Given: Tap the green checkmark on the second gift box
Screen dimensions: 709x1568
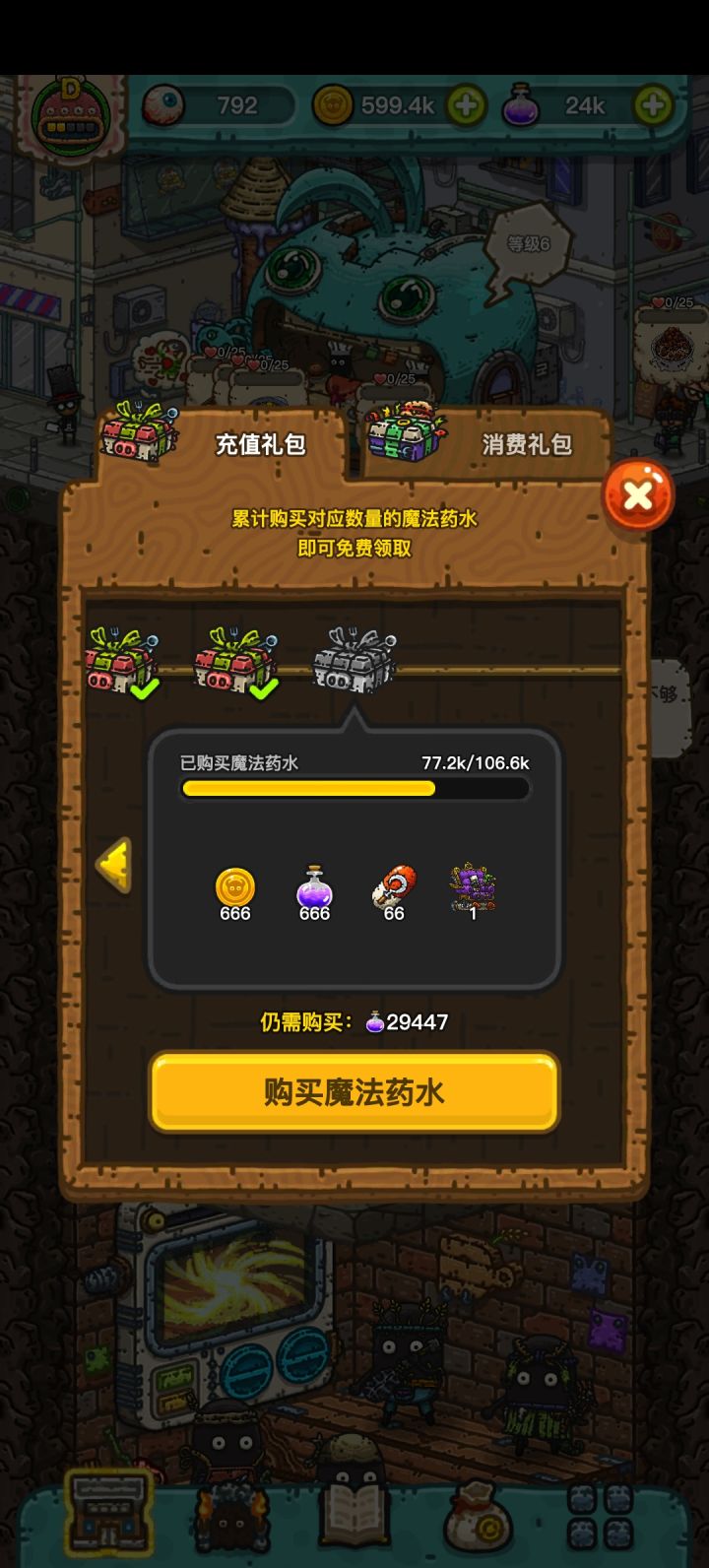Looking at the screenshot, I should [262, 692].
